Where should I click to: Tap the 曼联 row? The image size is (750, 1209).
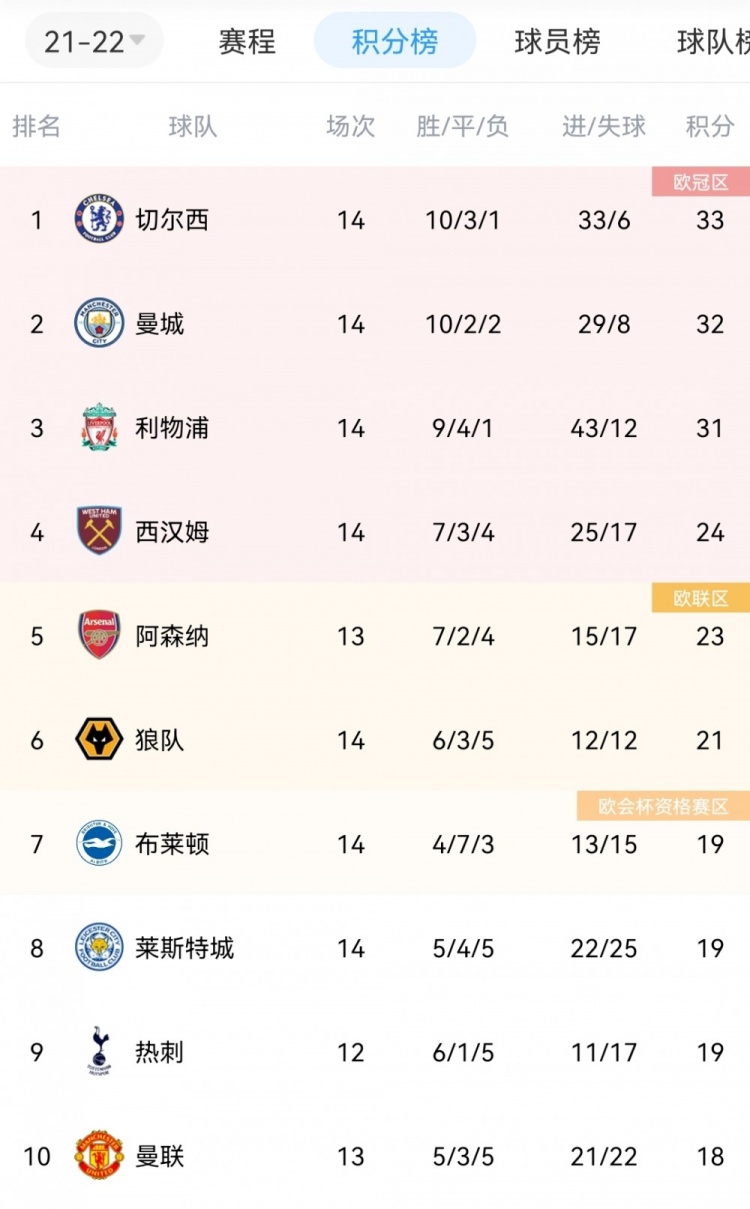(x=375, y=1155)
